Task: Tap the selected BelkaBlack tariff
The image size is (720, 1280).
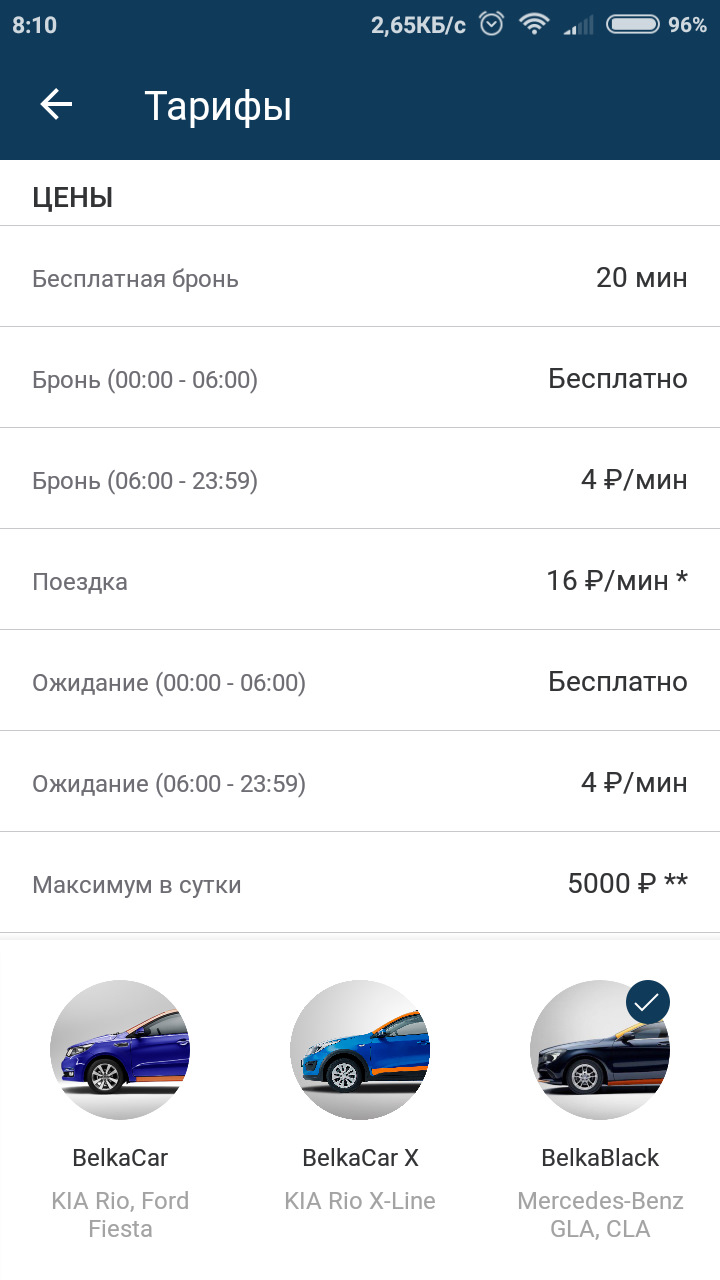Action: coord(600,1050)
